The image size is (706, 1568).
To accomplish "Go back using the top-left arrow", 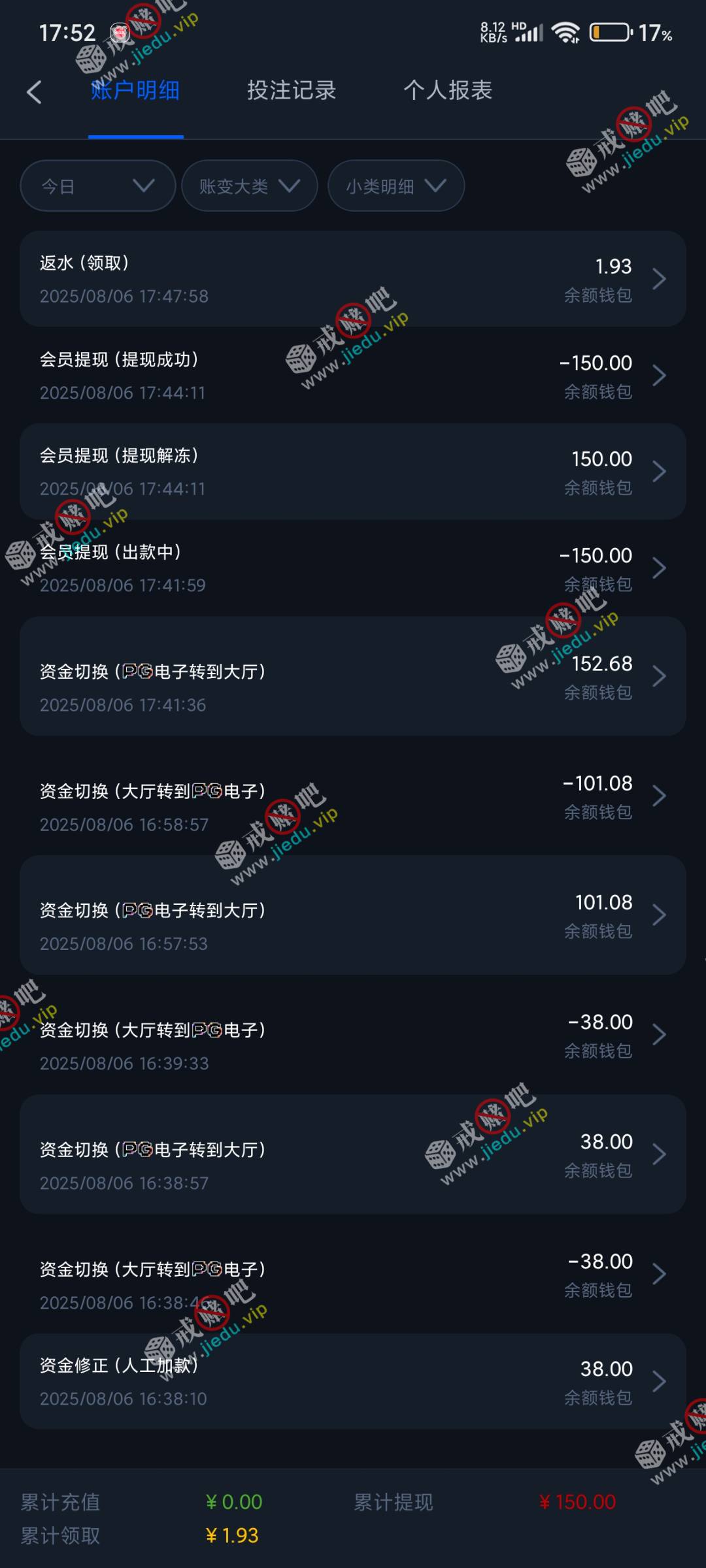I will tap(34, 92).
